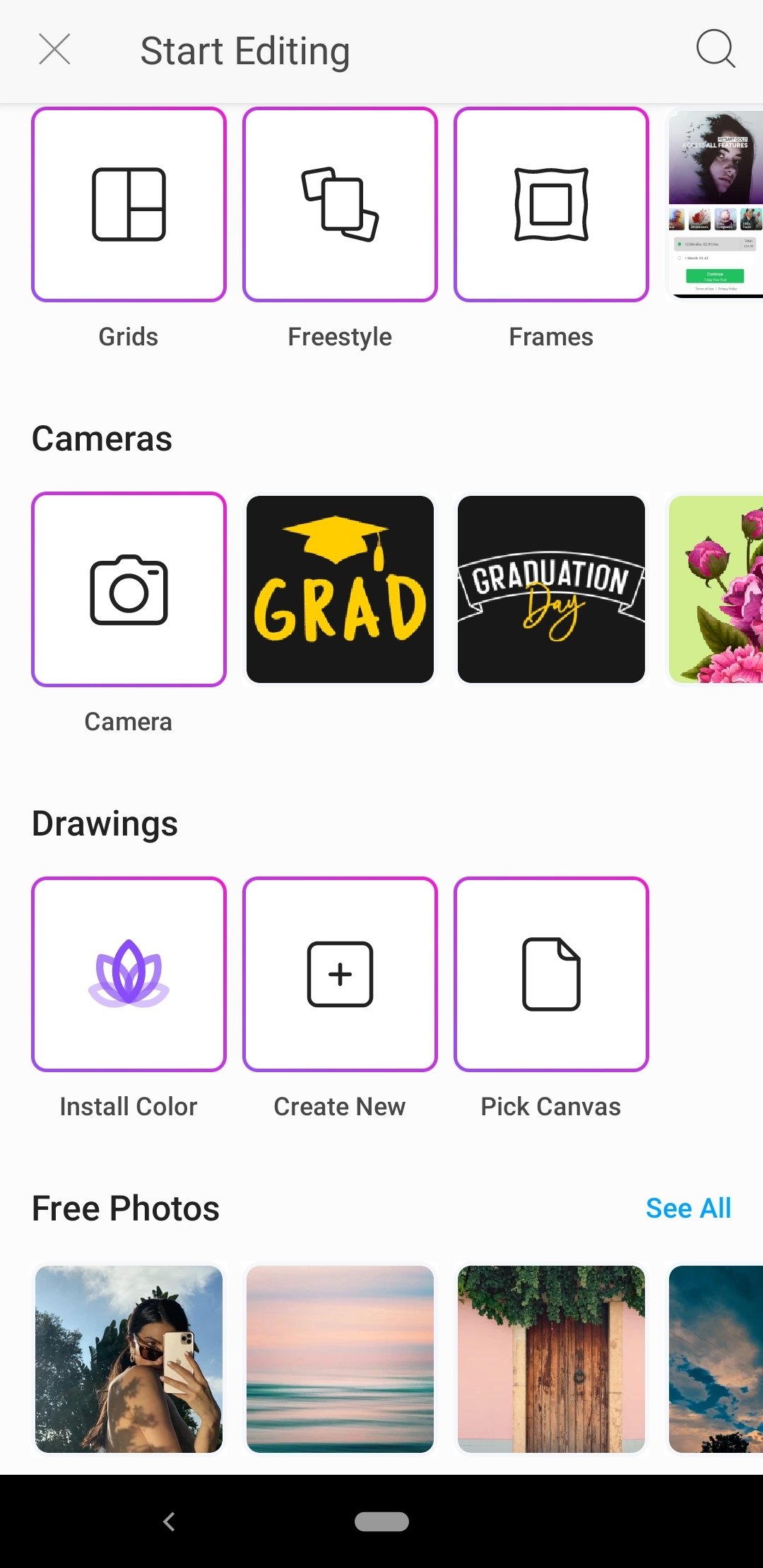Open the pastel ocean free photo

[x=340, y=1360]
